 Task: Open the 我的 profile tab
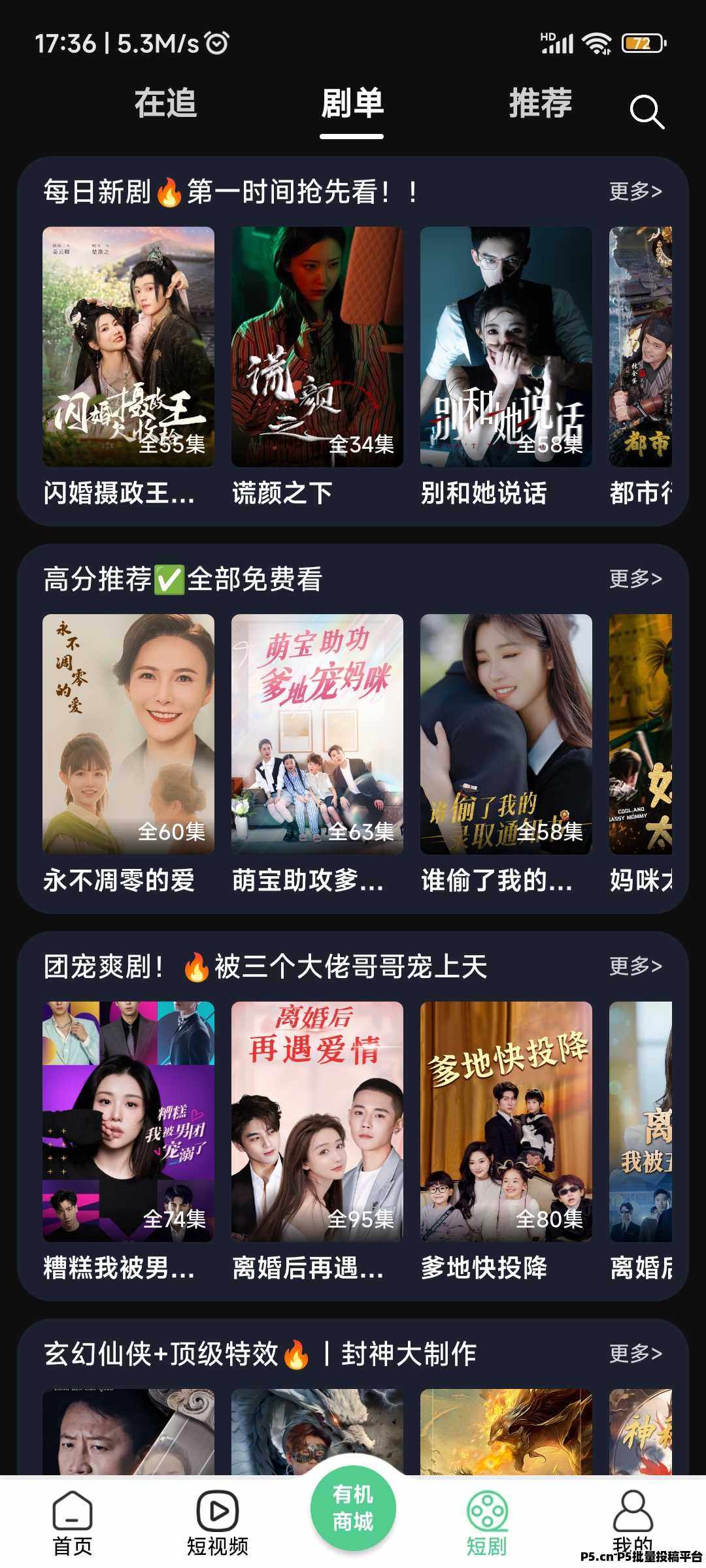[x=633, y=1524]
